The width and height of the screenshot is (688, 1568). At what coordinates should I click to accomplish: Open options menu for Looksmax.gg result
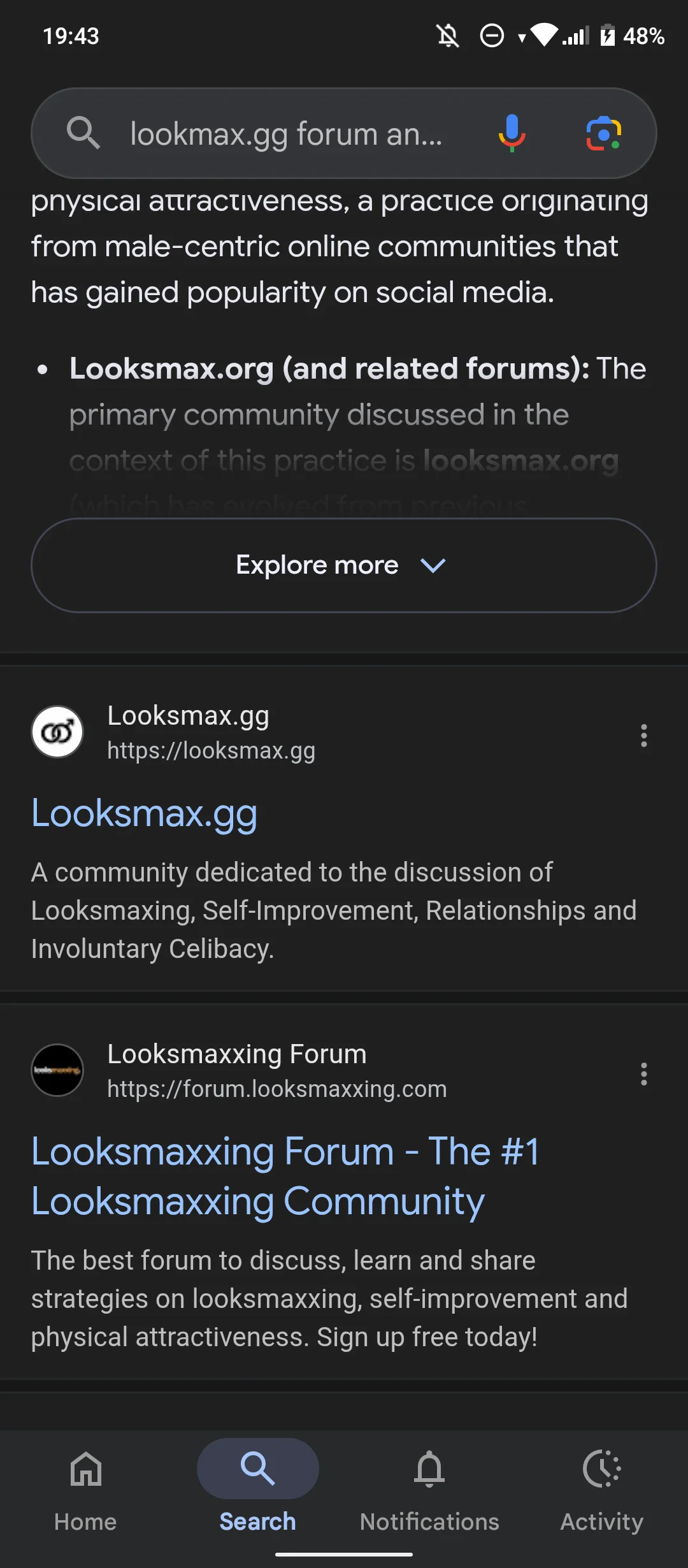(x=644, y=736)
